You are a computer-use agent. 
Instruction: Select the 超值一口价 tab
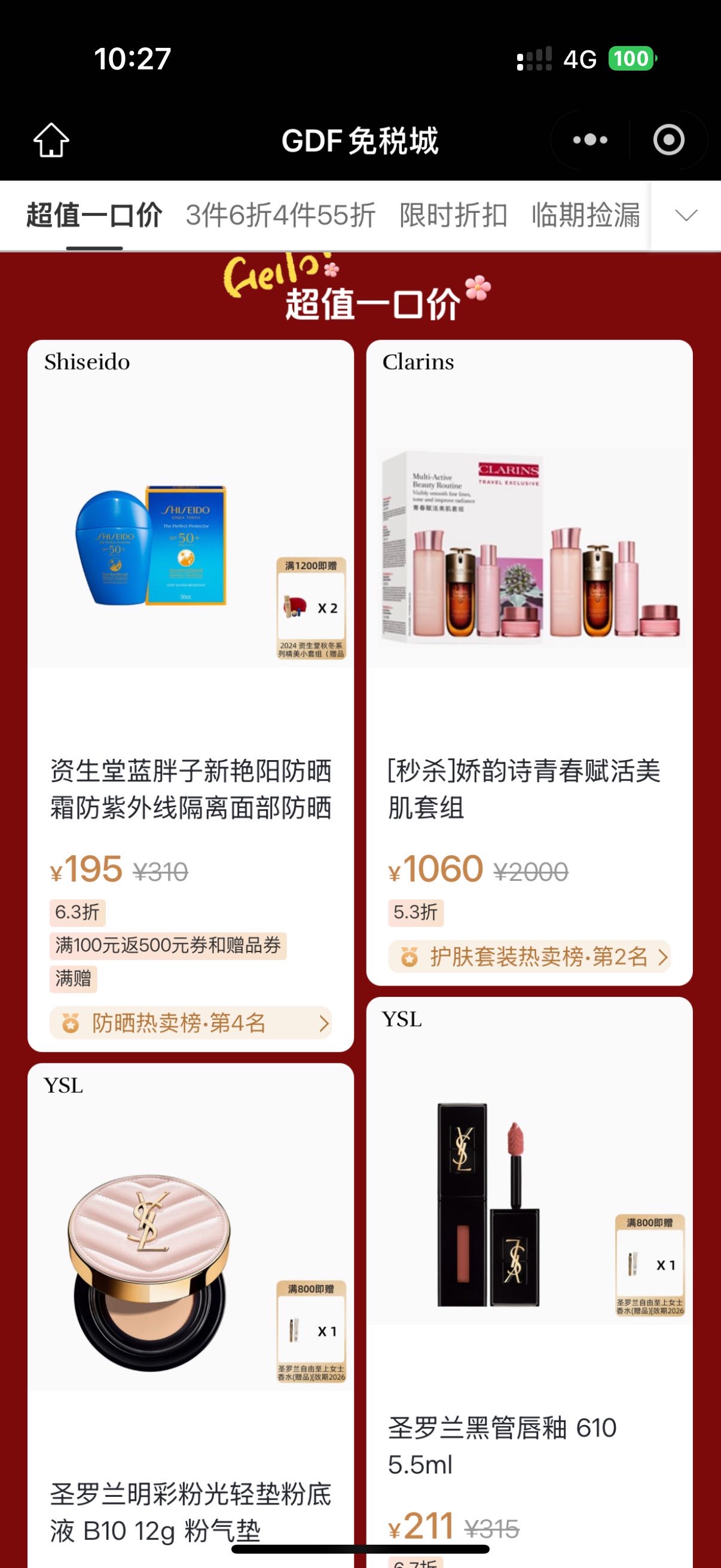[x=94, y=215]
